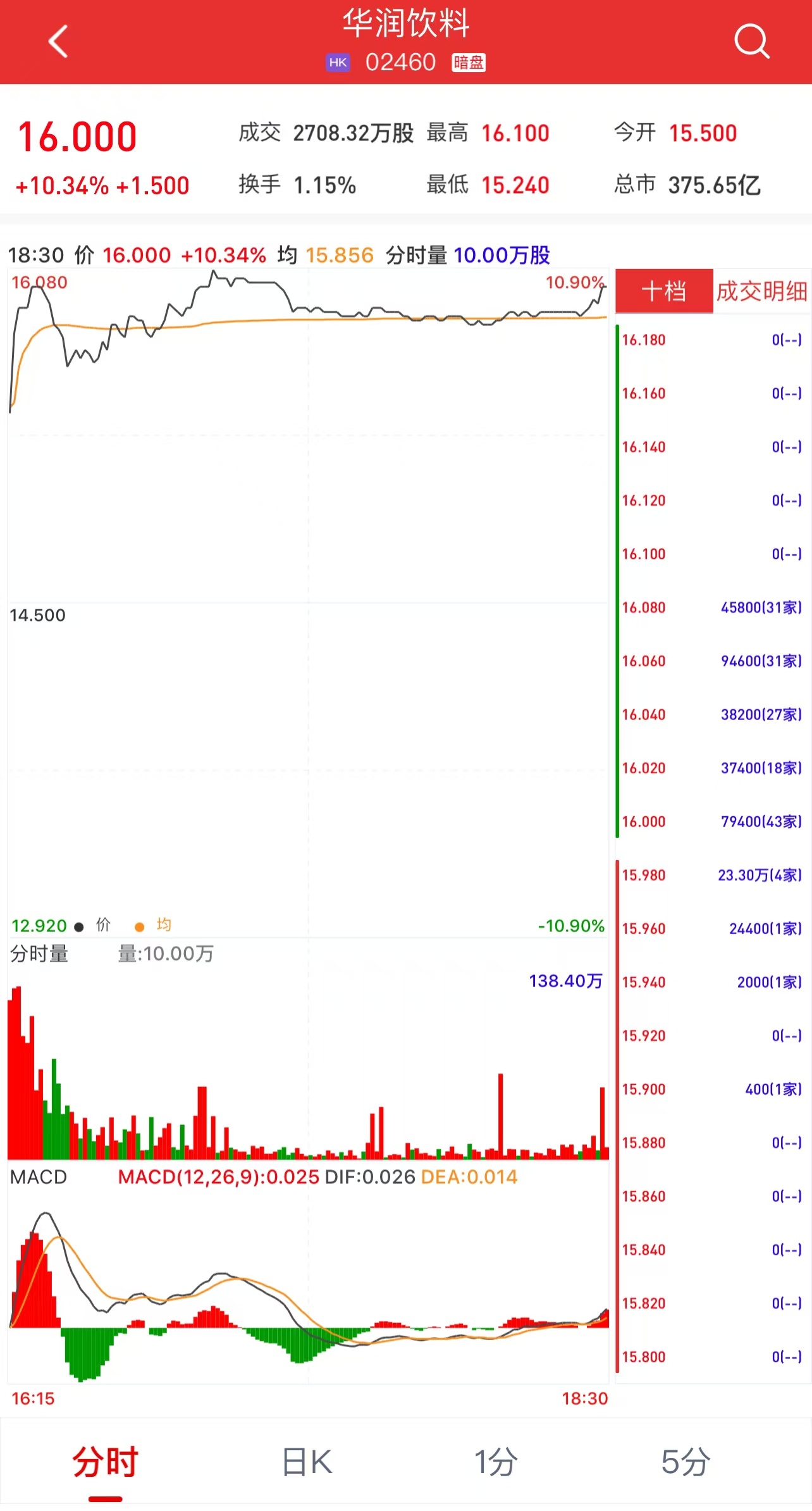Screen dimensions: 812x1511
Task: Select the 分时 chart tab
Action: [x=105, y=1462]
